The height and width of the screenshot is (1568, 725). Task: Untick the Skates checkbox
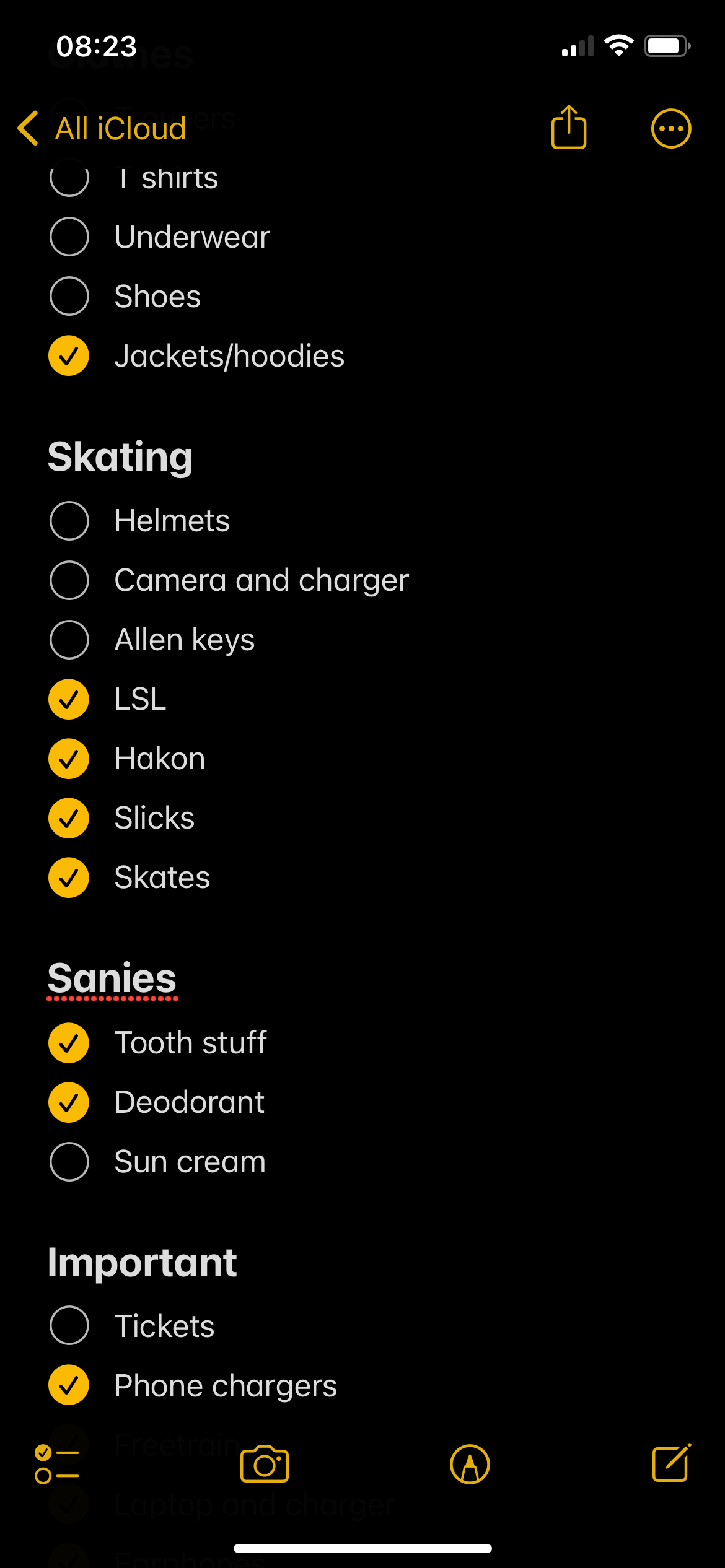[x=69, y=877]
